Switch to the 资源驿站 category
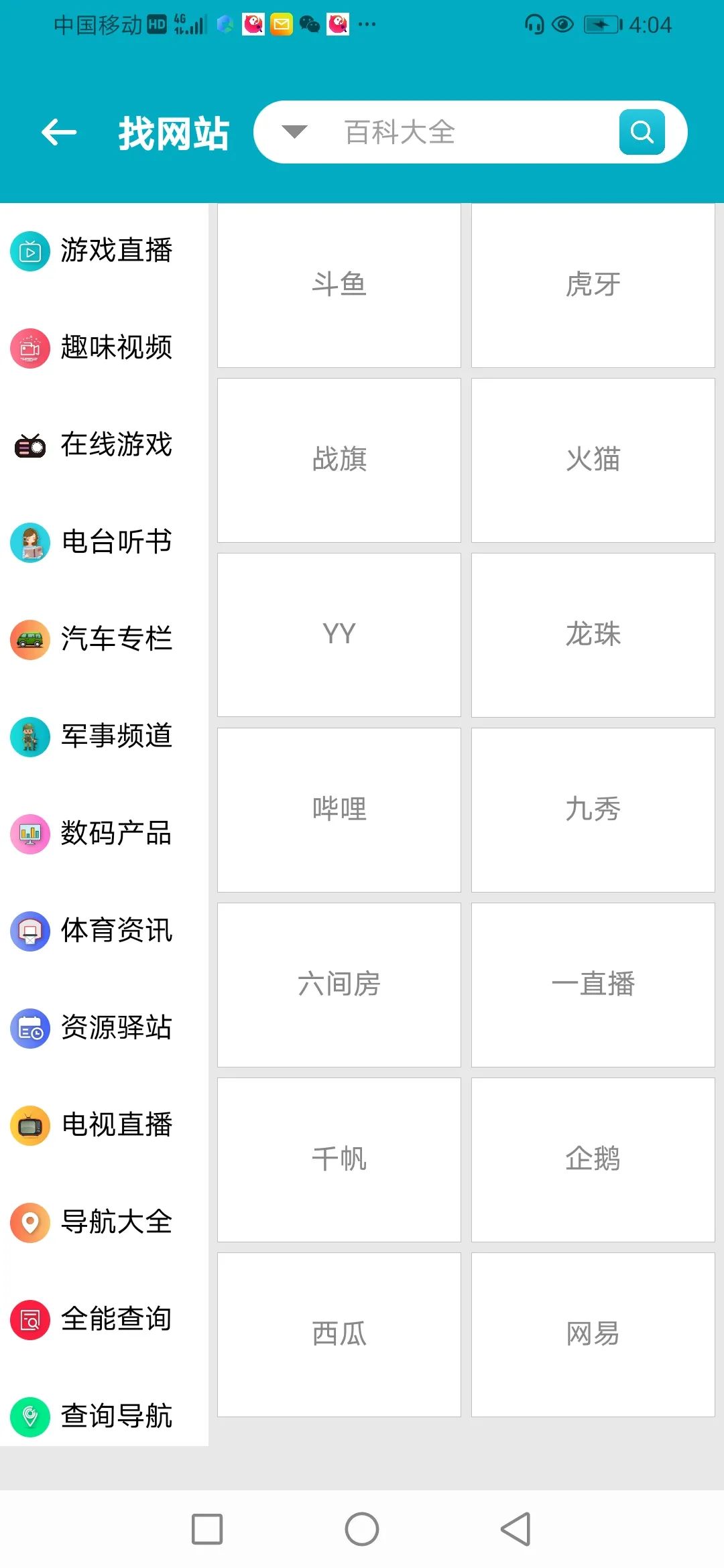 (101, 1029)
